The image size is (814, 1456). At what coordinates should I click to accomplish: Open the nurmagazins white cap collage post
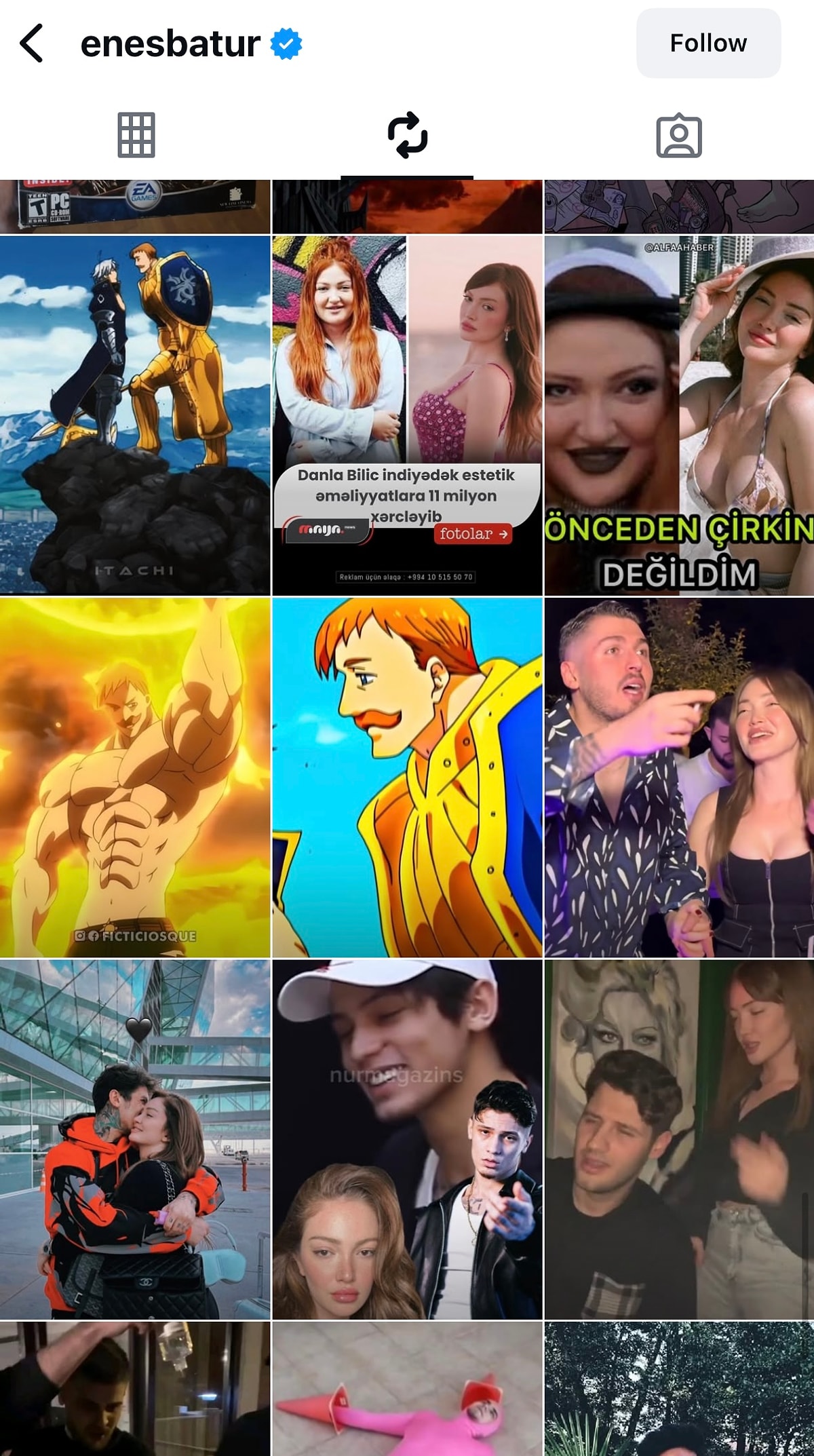point(407,1140)
